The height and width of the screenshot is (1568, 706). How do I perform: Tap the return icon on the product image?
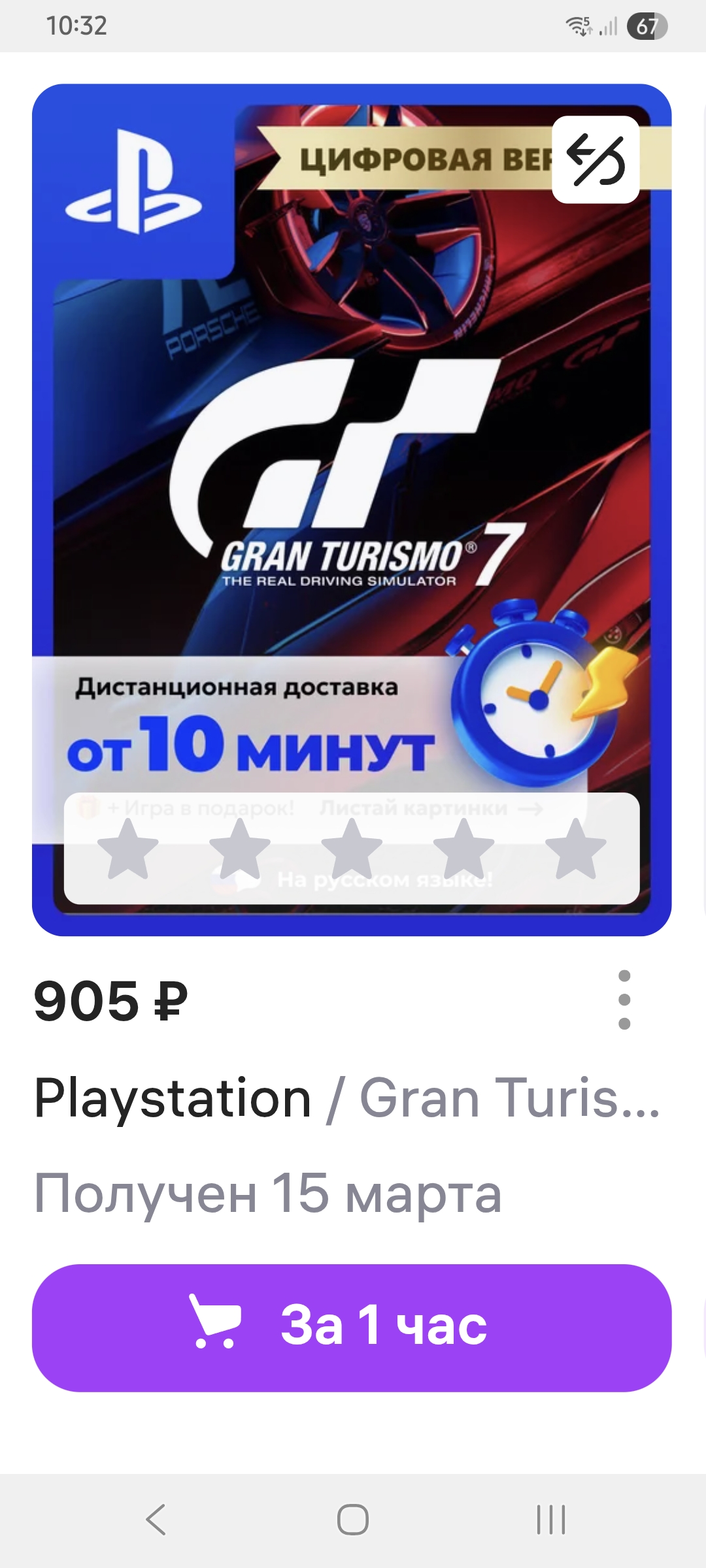[596, 160]
